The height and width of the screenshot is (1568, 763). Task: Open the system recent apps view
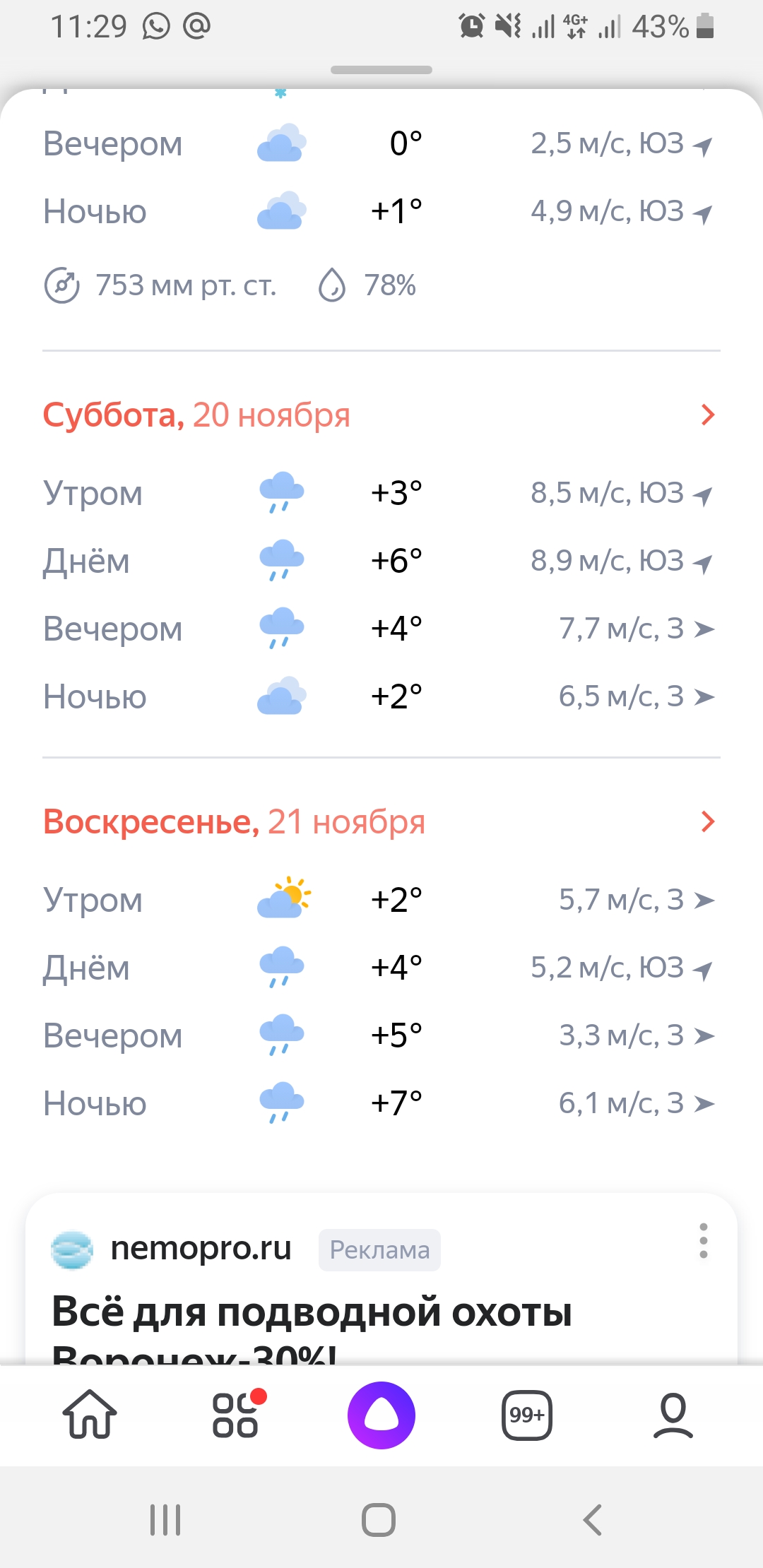point(165,1520)
